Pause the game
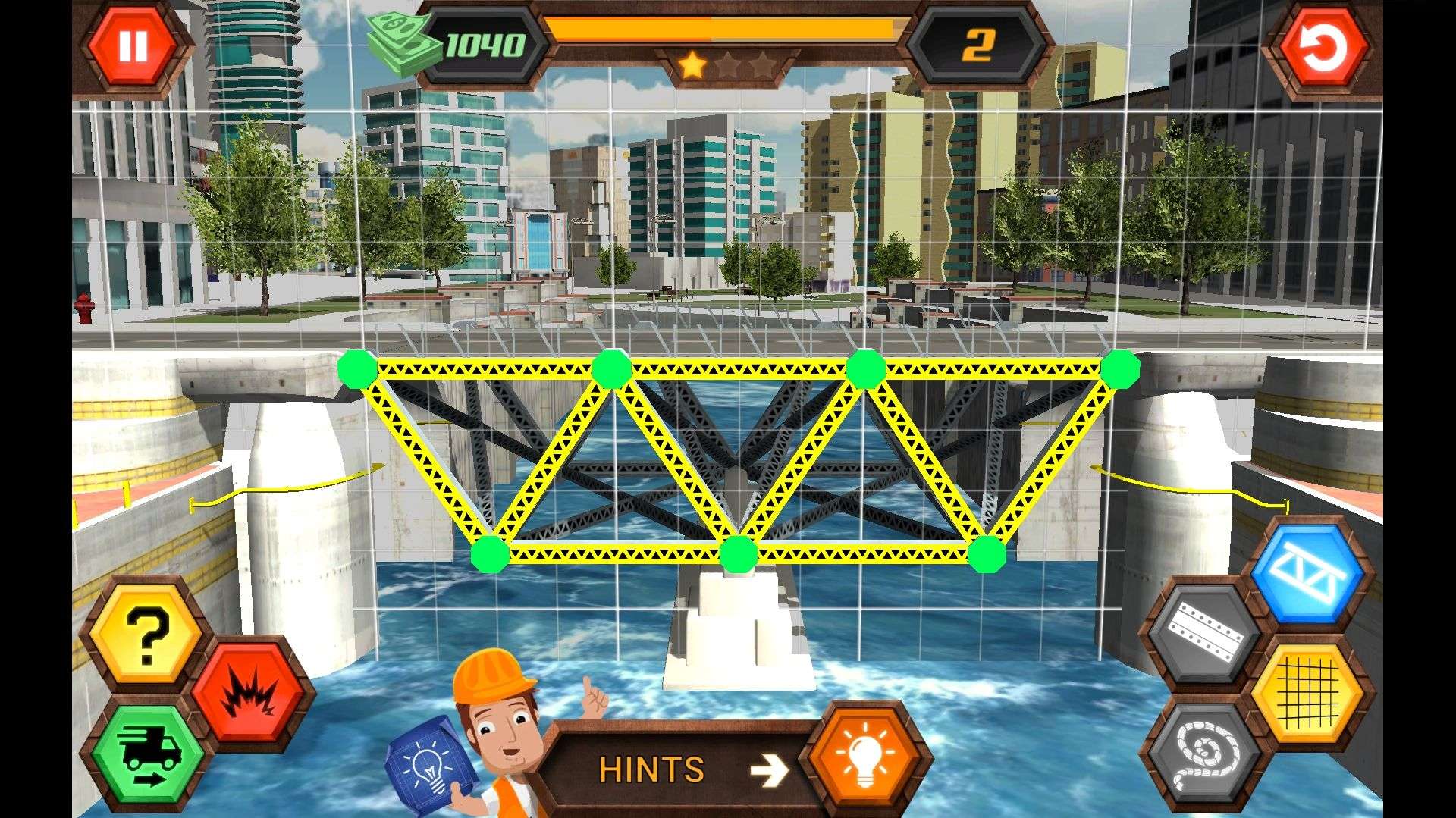The width and height of the screenshot is (1456, 818). pos(133,46)
